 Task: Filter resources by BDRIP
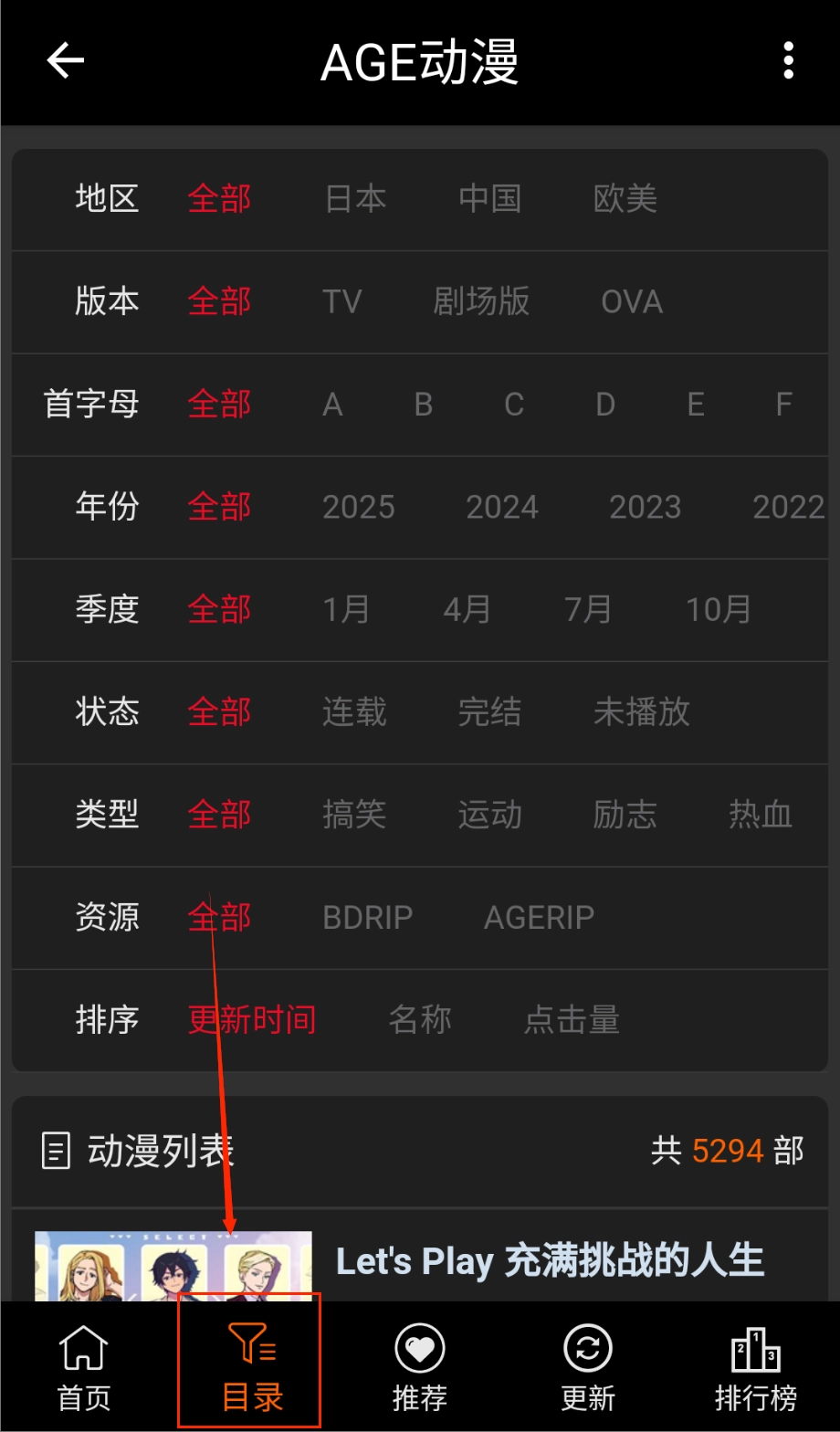[368, 917]
